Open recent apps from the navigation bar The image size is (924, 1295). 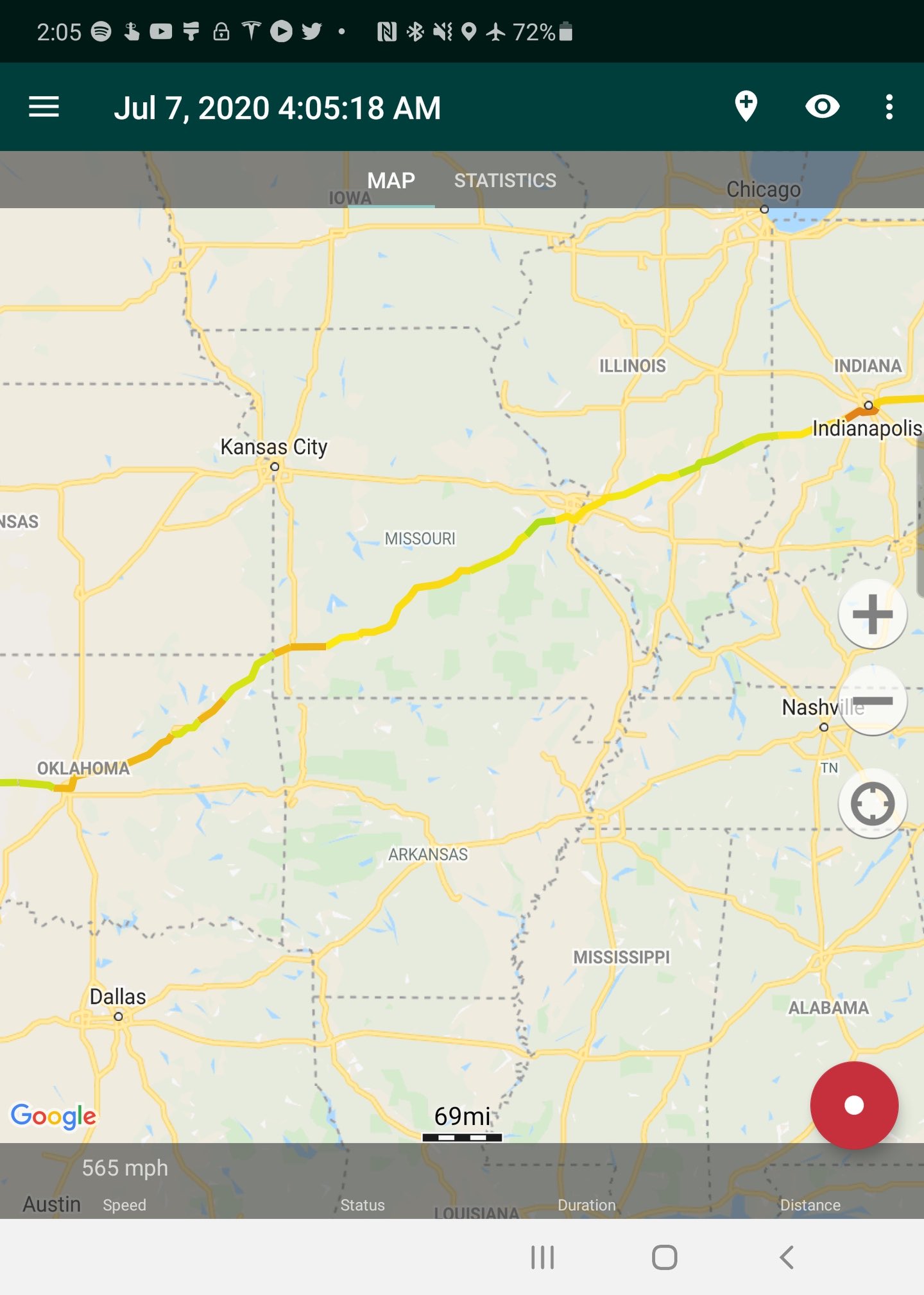[542, 1257]
